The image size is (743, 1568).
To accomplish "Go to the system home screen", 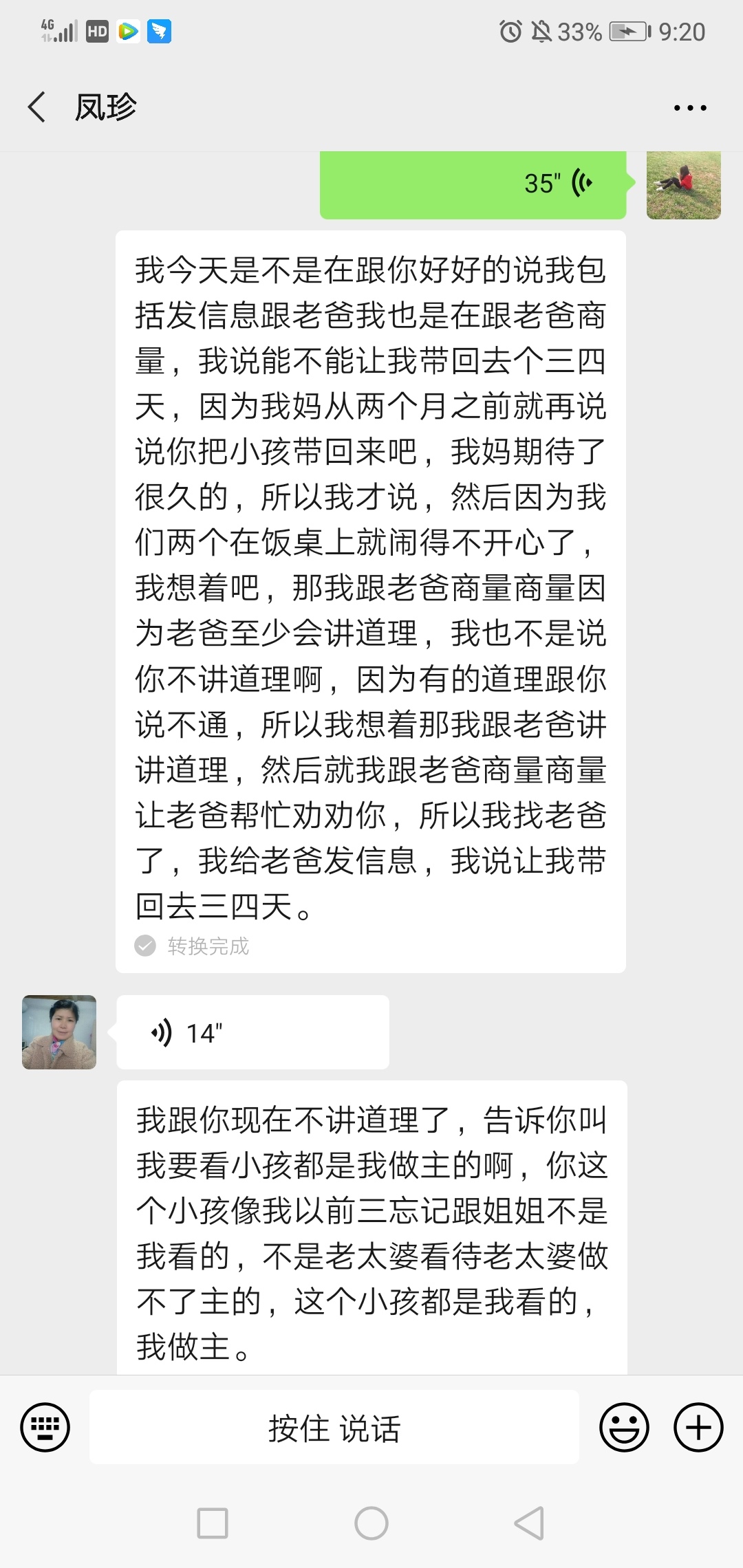I will (x=371, y=1523).
